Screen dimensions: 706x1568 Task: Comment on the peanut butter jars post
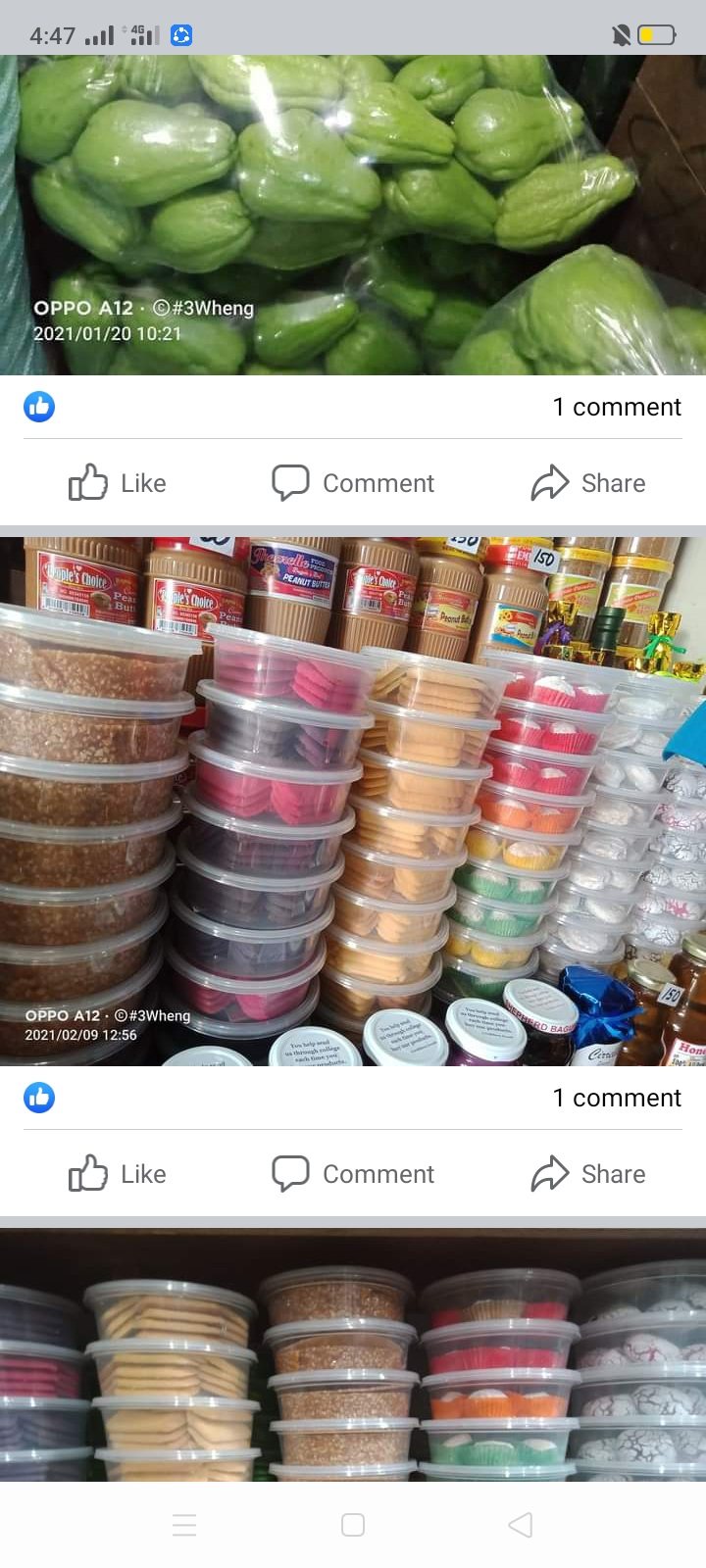pos(353,1174)
